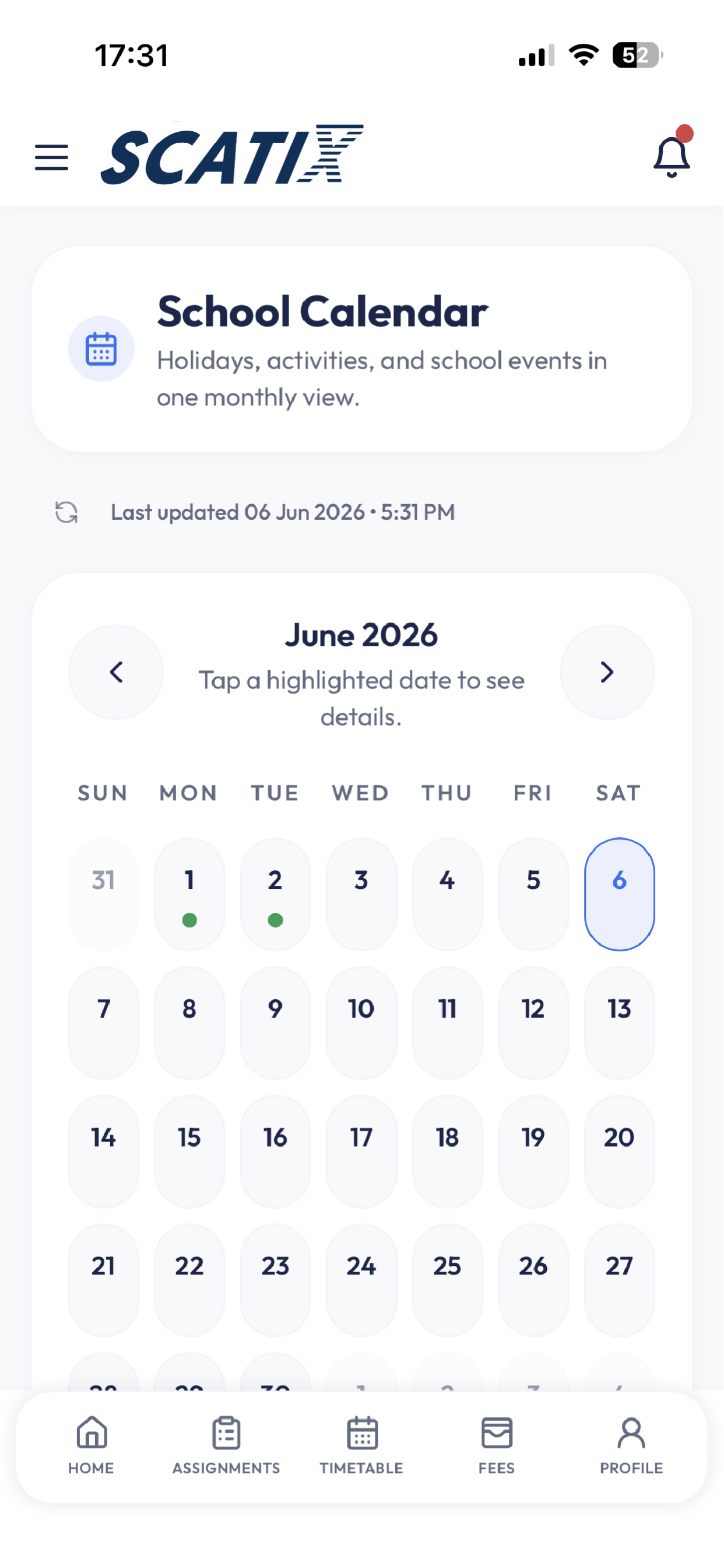Open the notifications bell
This screenshot has height=1568, width=724.
pyautogui.click(x=672, y=156)
